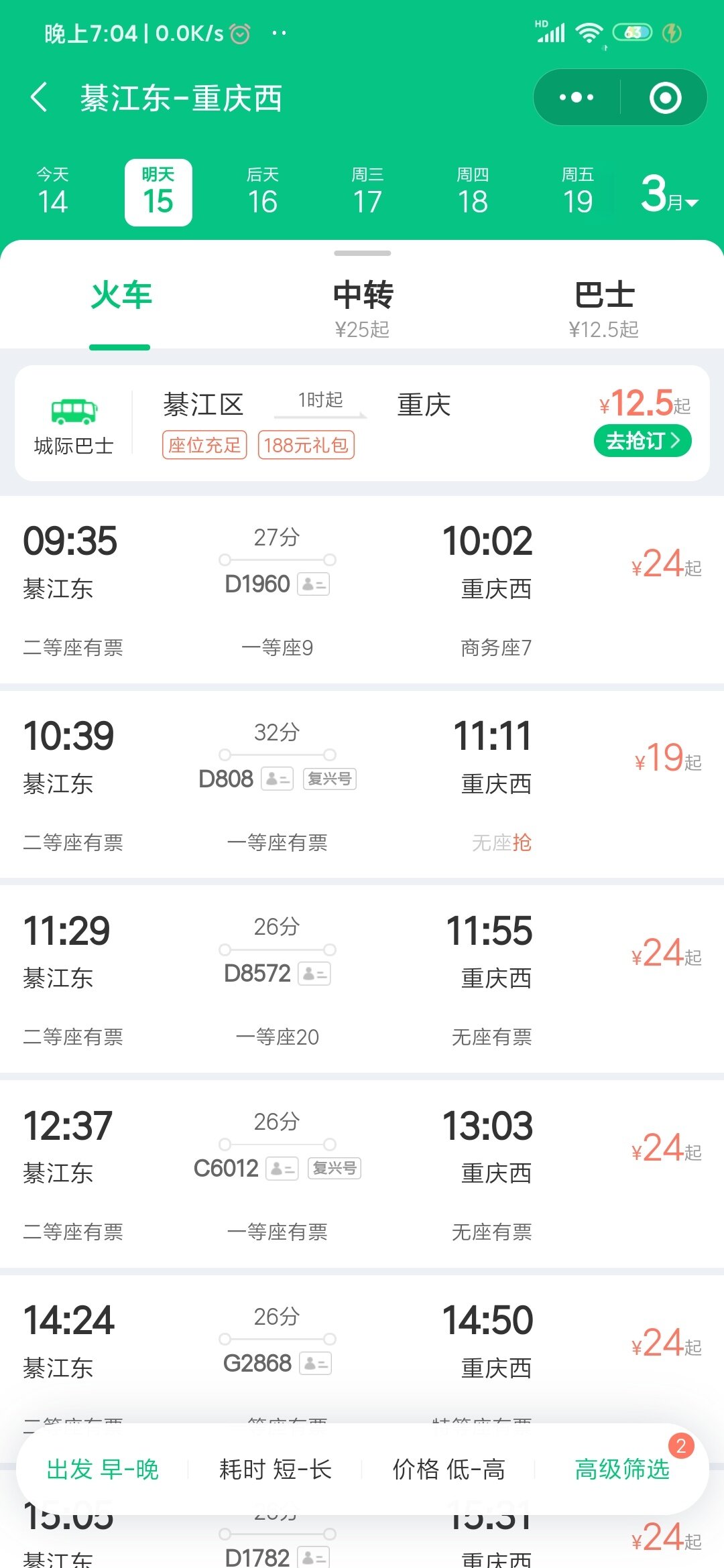The width and height of the screenshot is (724, 1568).
Task: Sort by 耗时 短-长
Action: (276, 1469)
